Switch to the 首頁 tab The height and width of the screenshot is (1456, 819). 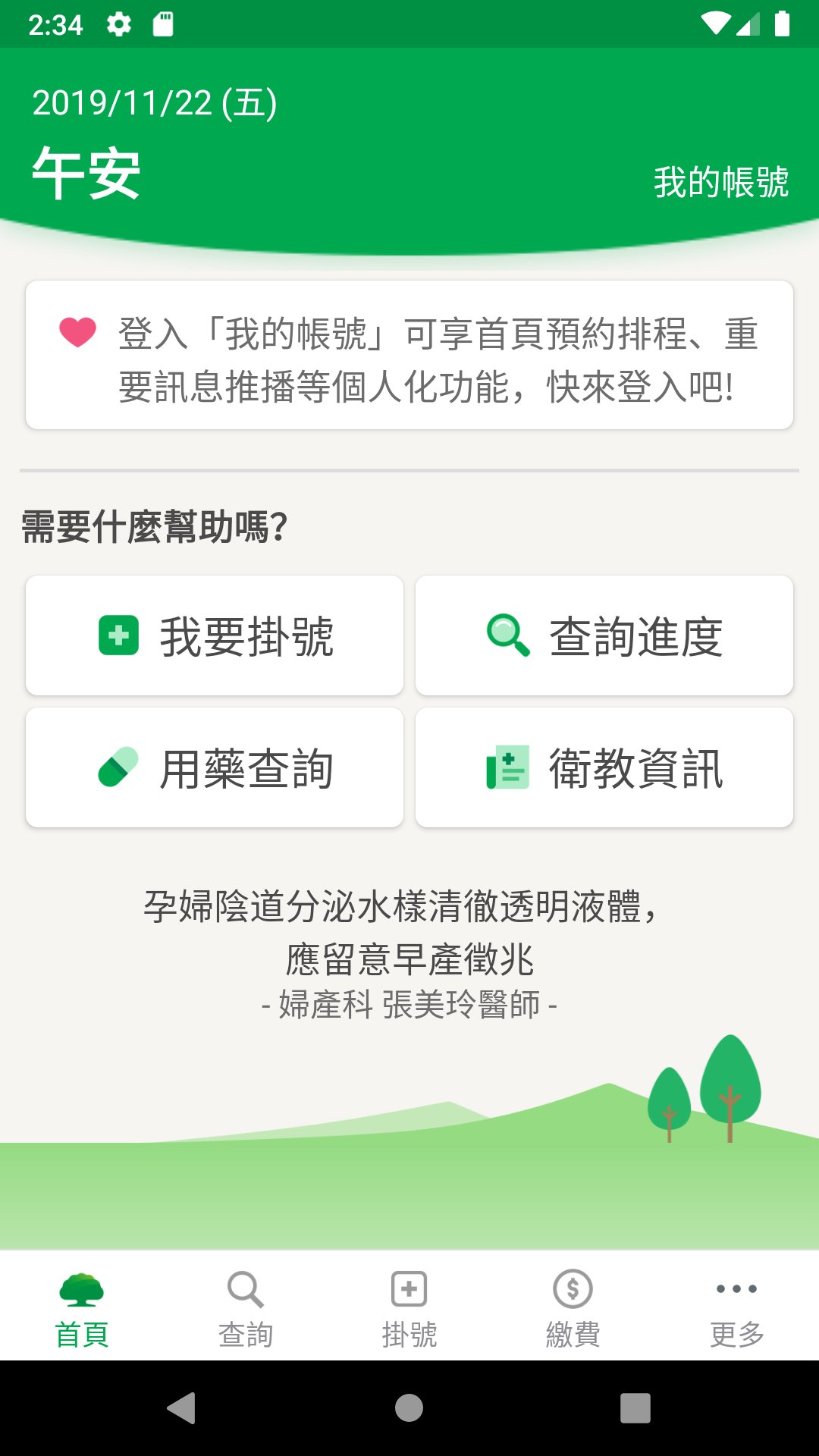[82, 1306]
